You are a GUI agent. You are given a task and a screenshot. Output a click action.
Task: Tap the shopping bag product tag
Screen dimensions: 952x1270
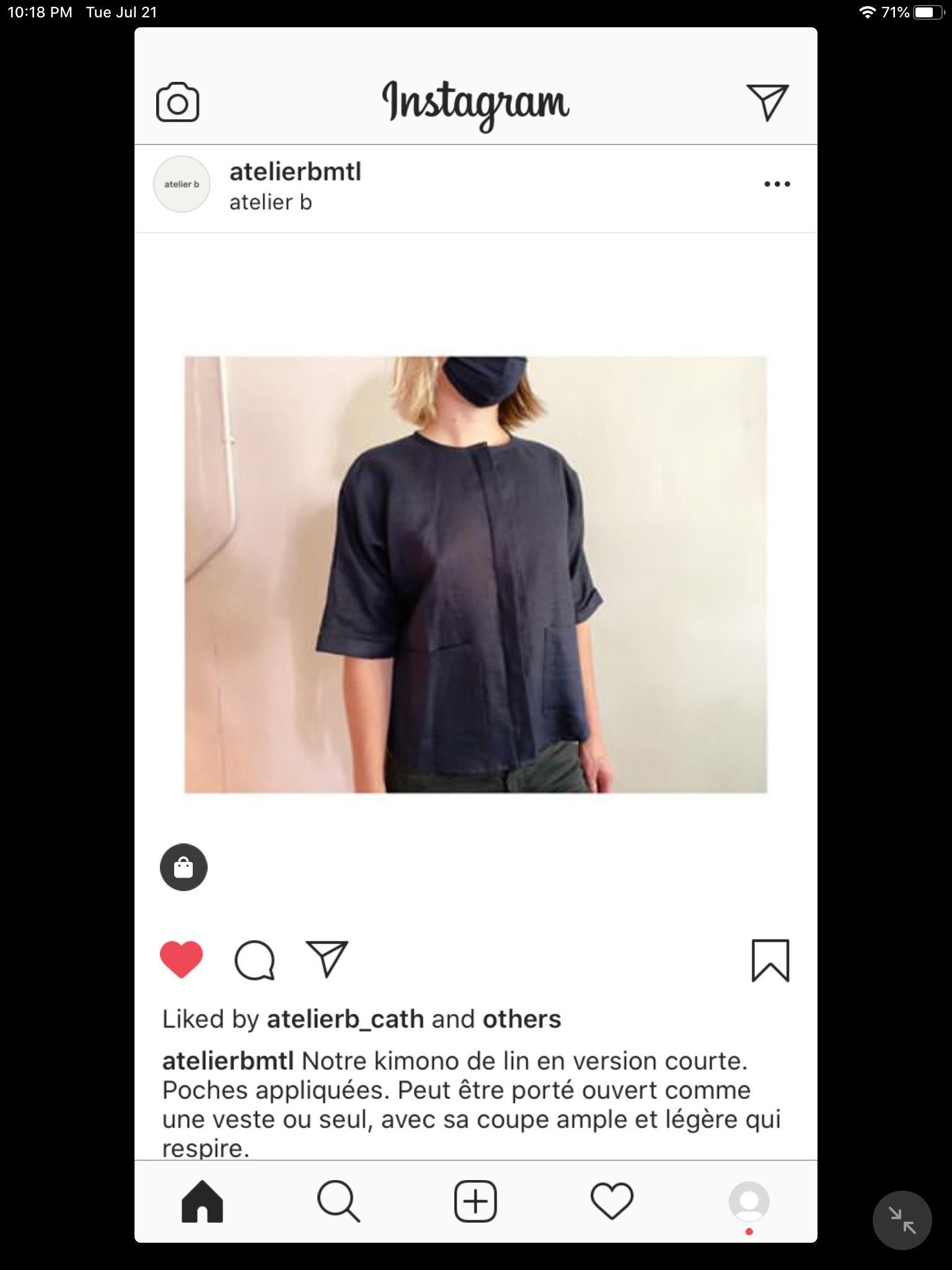tap(183, 867)
